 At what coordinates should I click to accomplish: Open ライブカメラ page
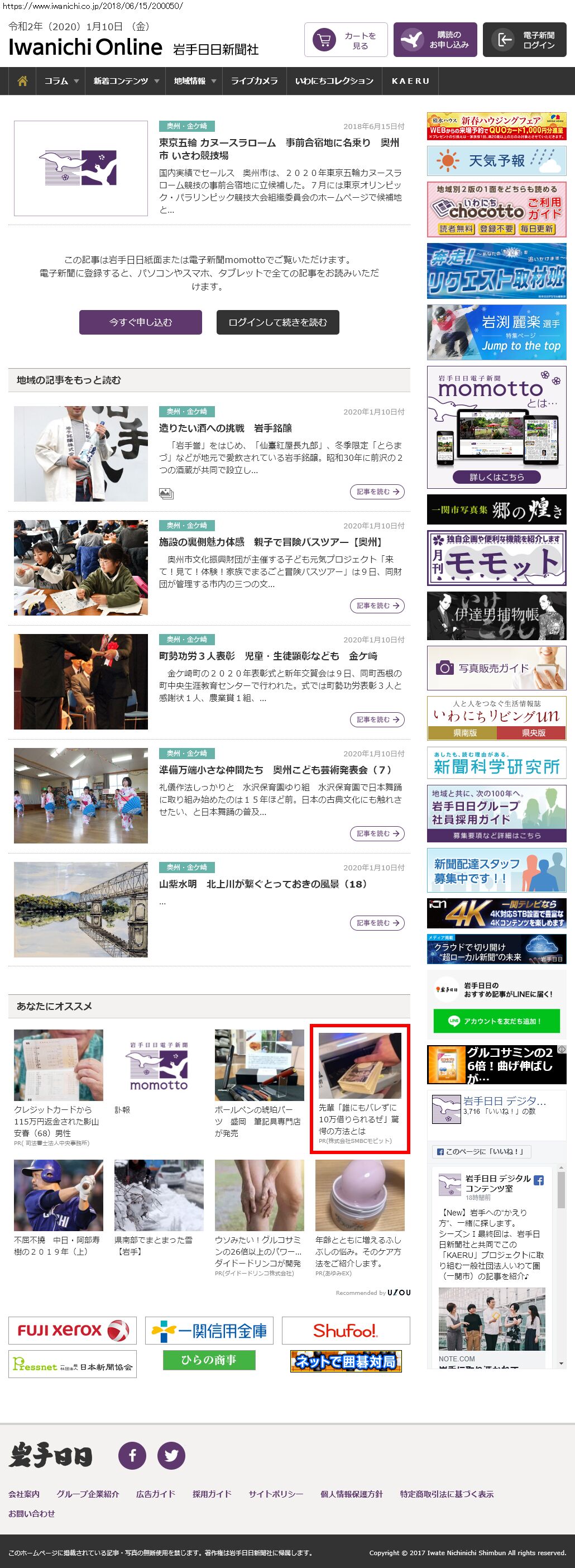(254, 81)
